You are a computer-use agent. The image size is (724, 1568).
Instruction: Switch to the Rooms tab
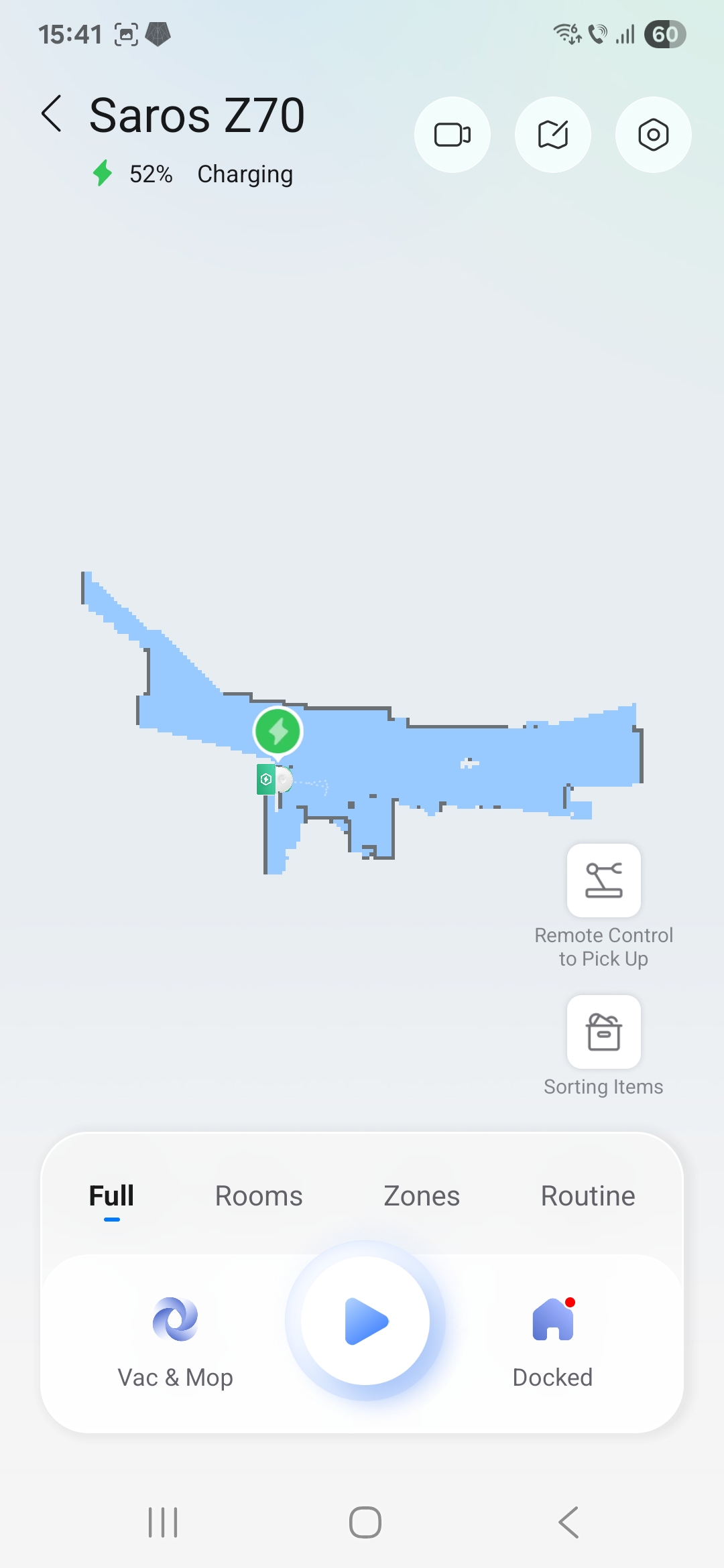tap(259, 1196)
